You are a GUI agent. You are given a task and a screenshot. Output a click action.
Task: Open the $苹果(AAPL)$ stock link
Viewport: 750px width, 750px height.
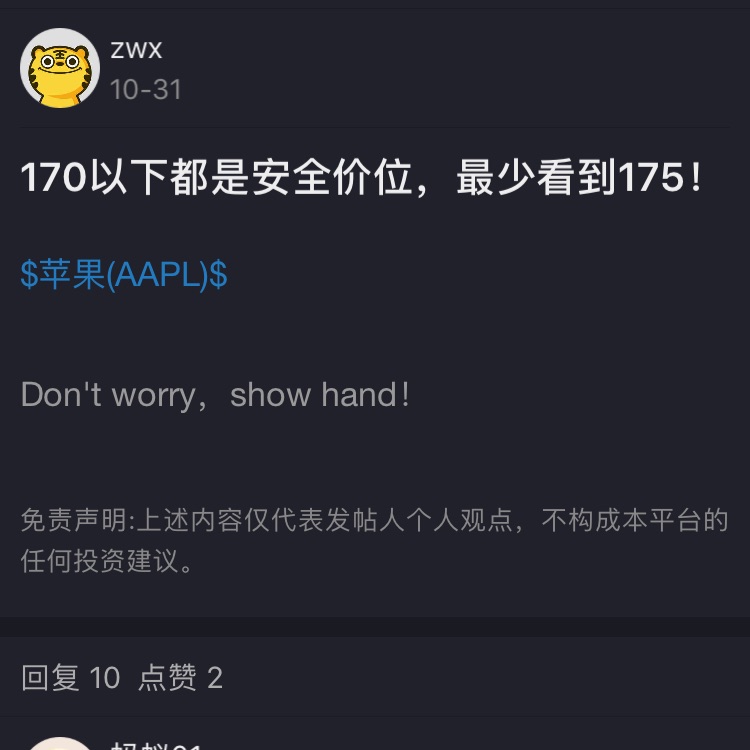pyautogui.click(x=124, y=276)
